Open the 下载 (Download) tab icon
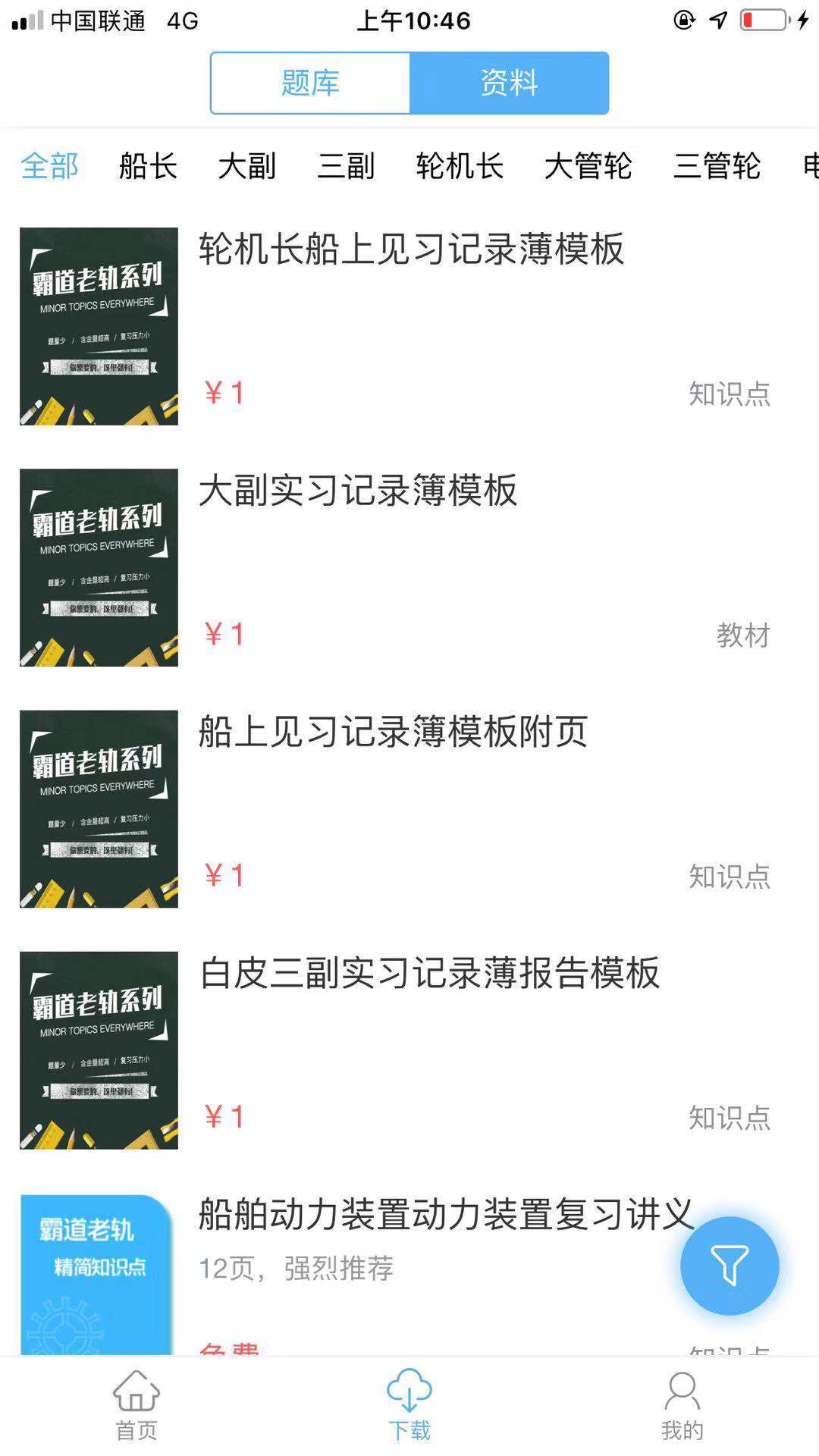The image size is (819, 1456). pyautogui.click(x=409, y=1403)
